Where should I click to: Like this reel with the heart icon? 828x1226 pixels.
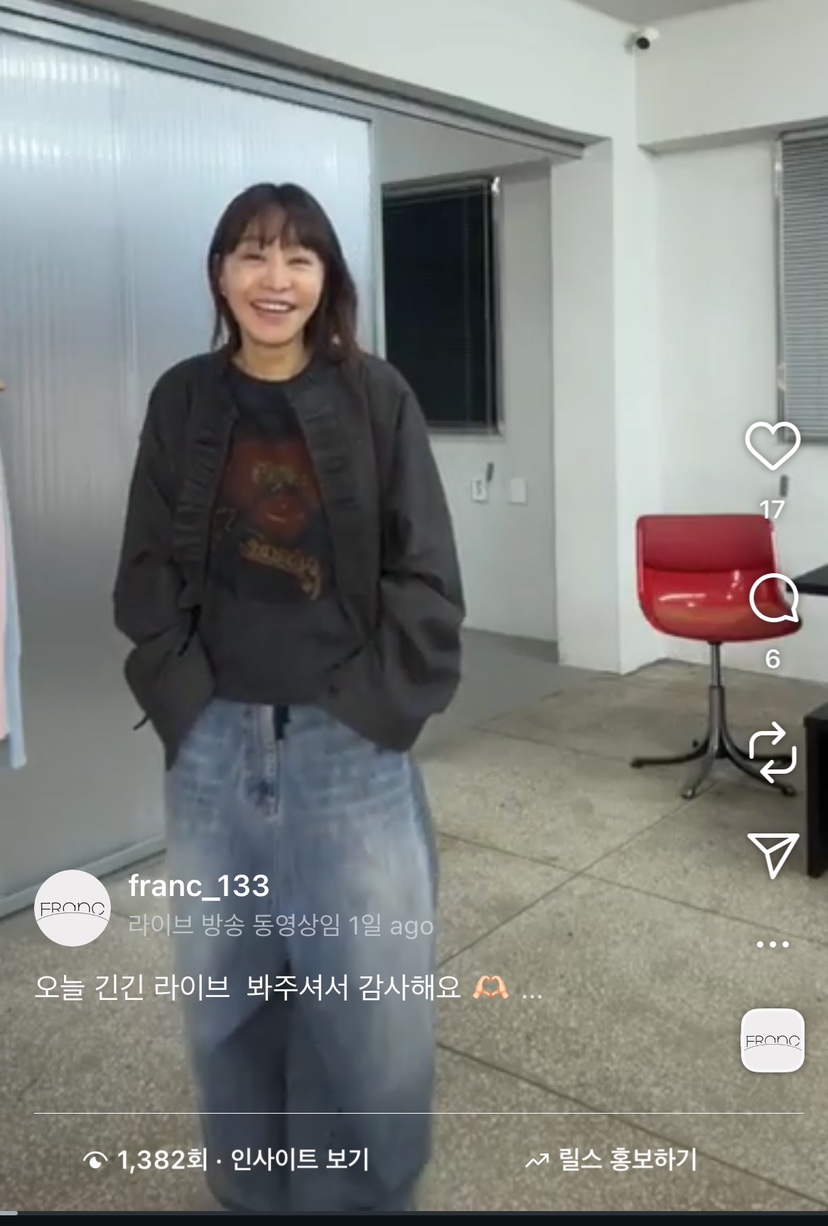pyautogui.click(x=773, y=446)
